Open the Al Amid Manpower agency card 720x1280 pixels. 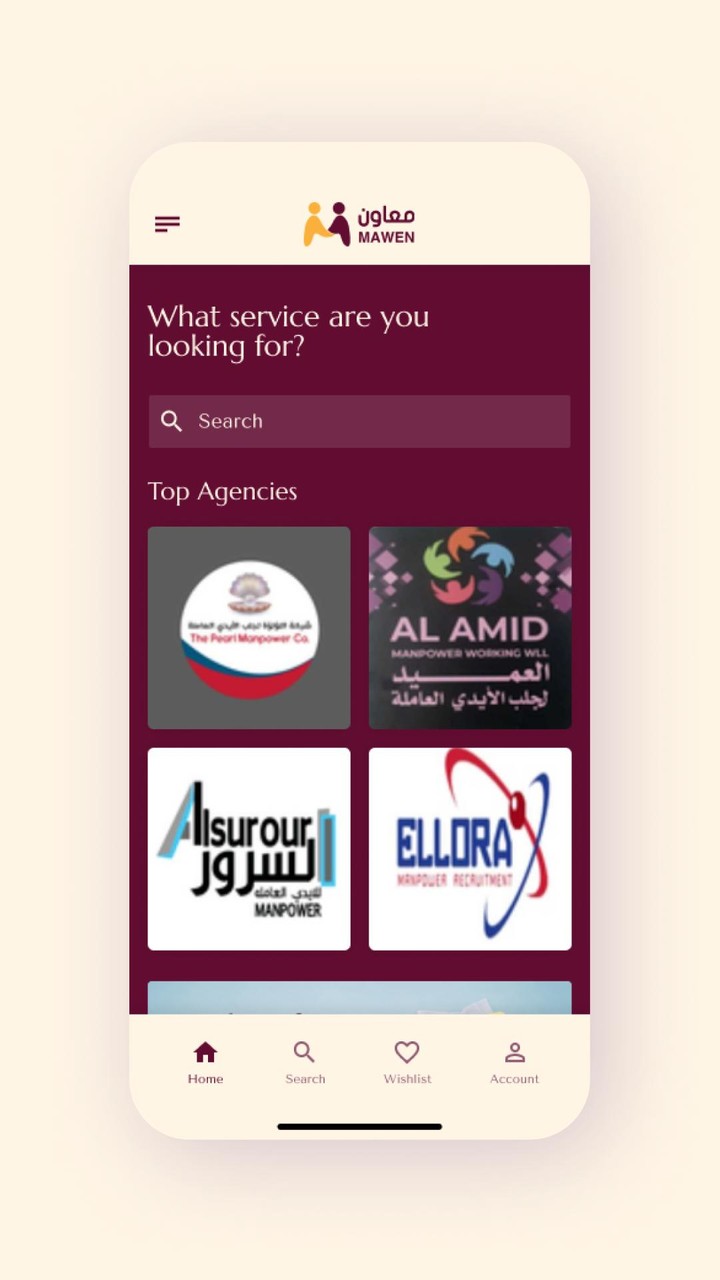click(x=470, y=628)
